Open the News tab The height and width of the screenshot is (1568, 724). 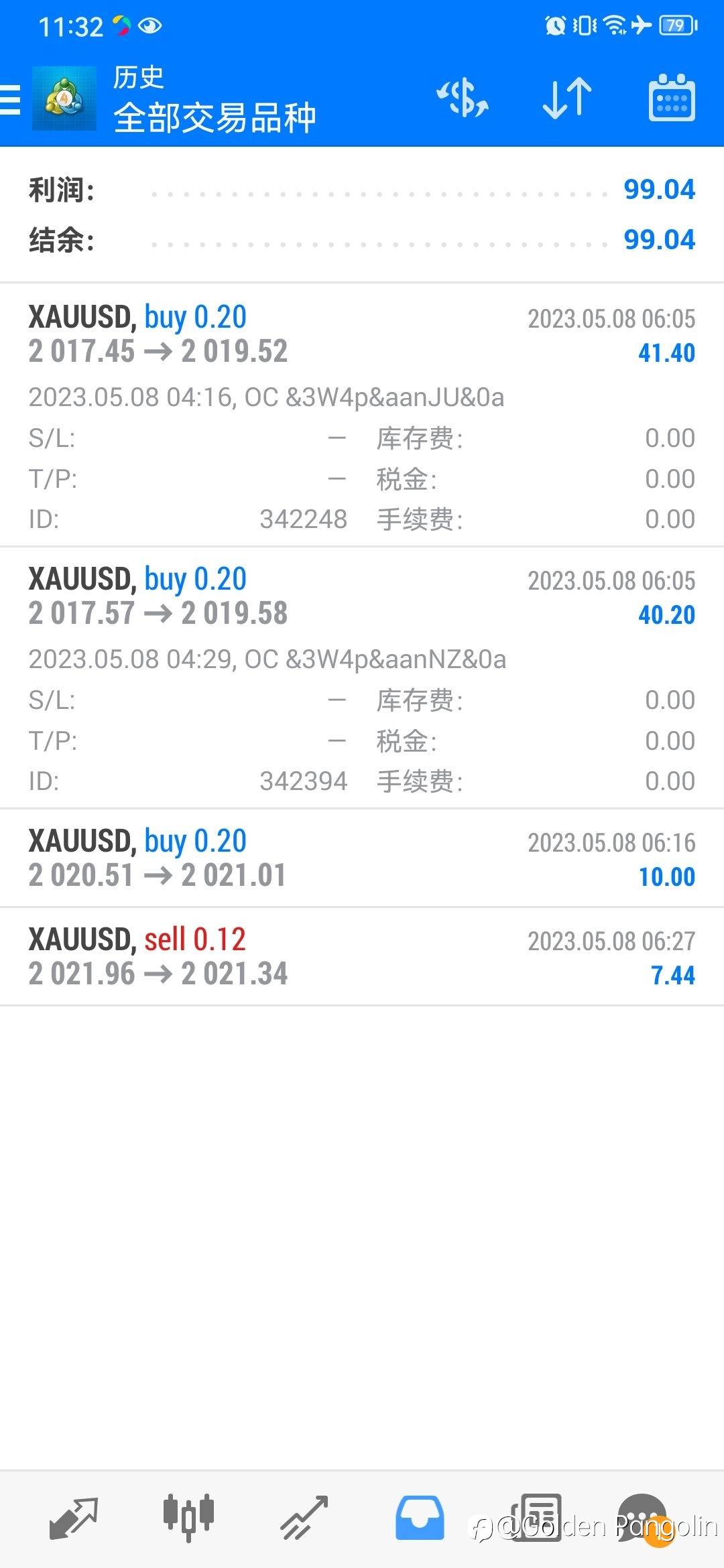pyautogui.click(x=536, y=1518)
